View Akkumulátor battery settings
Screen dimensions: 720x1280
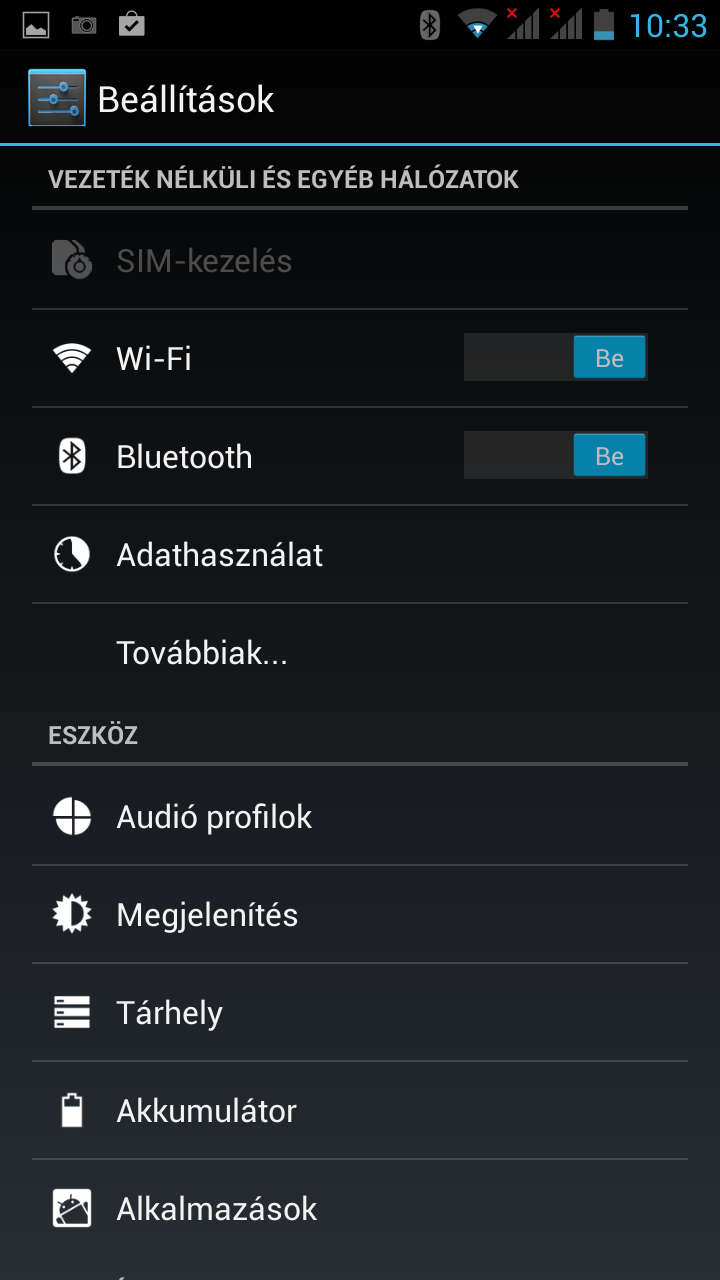point(206,1110)
